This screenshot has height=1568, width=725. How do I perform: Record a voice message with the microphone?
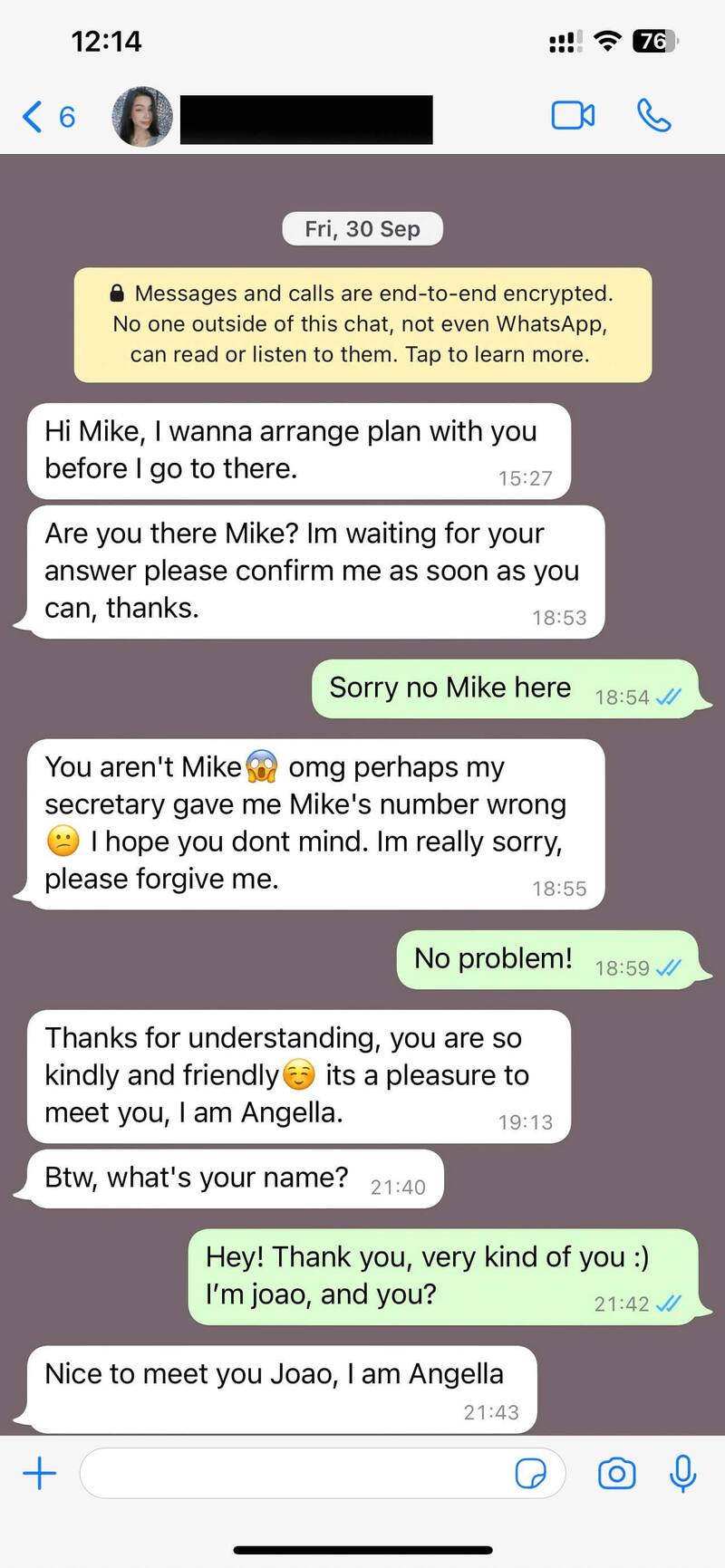(682, 1473)
